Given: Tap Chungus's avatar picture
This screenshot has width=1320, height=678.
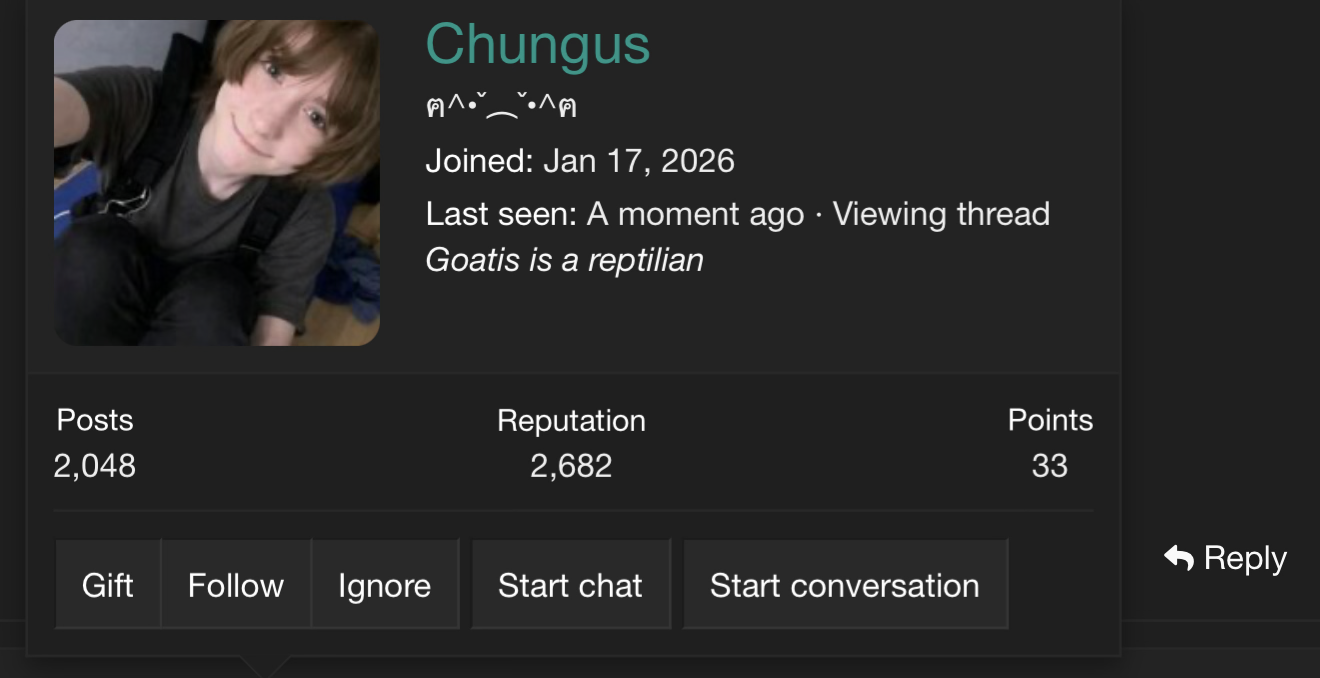Looking at the screenshot, I should pyautogui.click(x=217, y=183).
